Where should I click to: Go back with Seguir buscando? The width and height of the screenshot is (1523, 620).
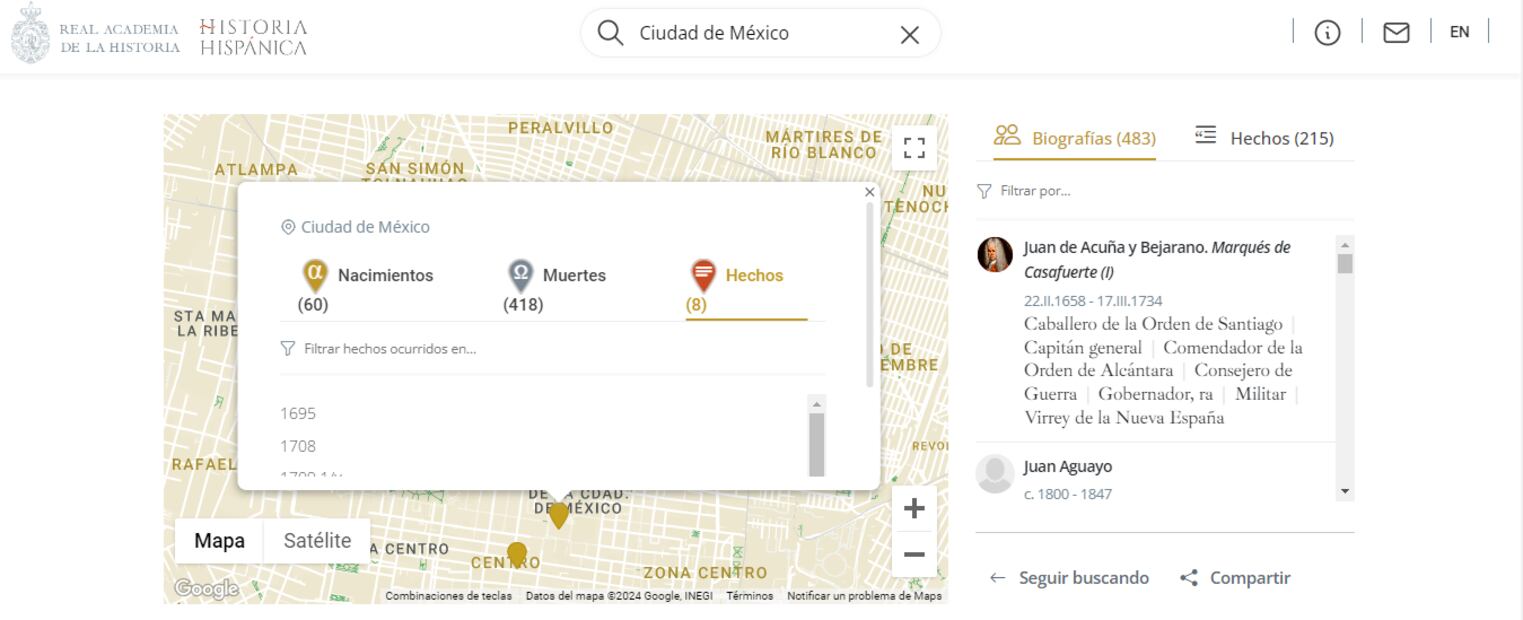1069,578
